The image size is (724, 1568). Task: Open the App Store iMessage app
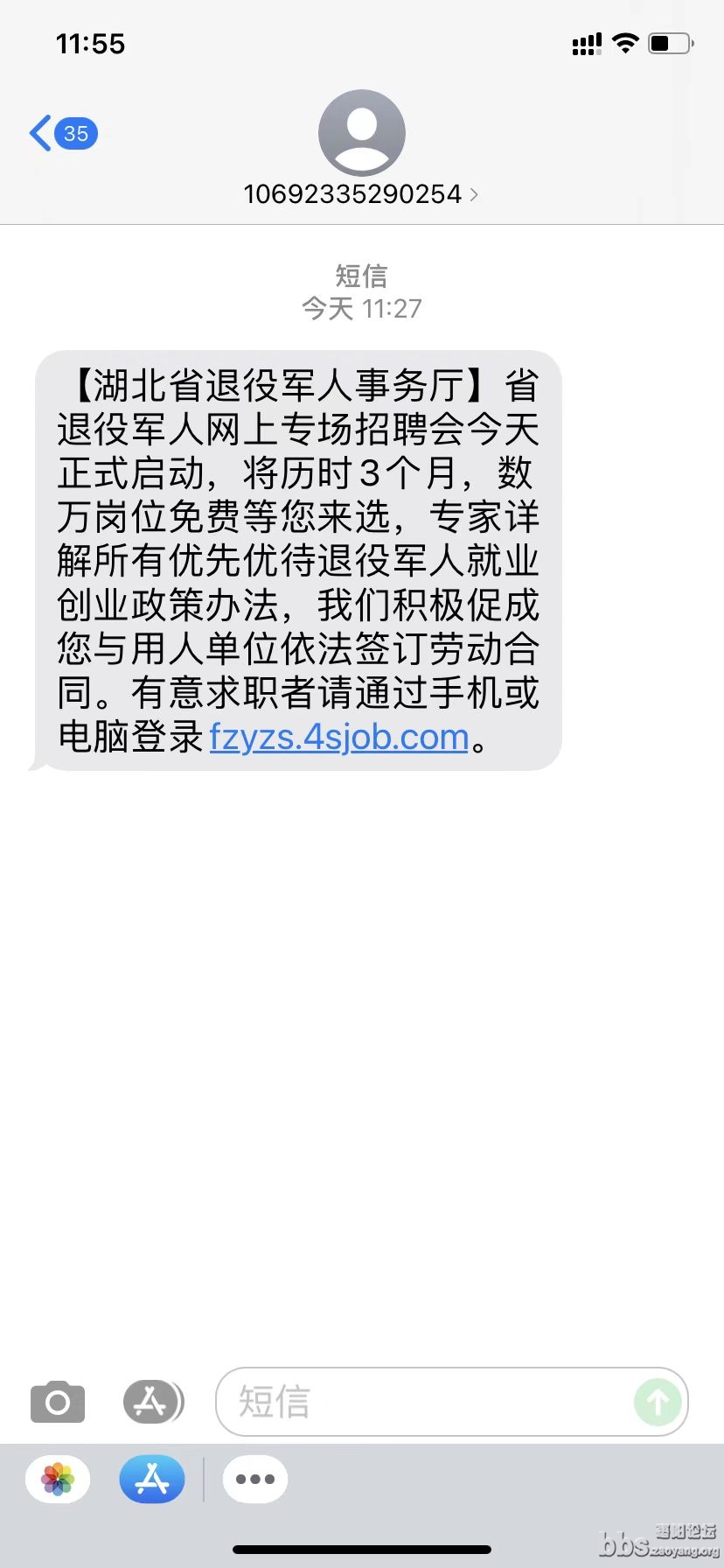point(152,1480)
